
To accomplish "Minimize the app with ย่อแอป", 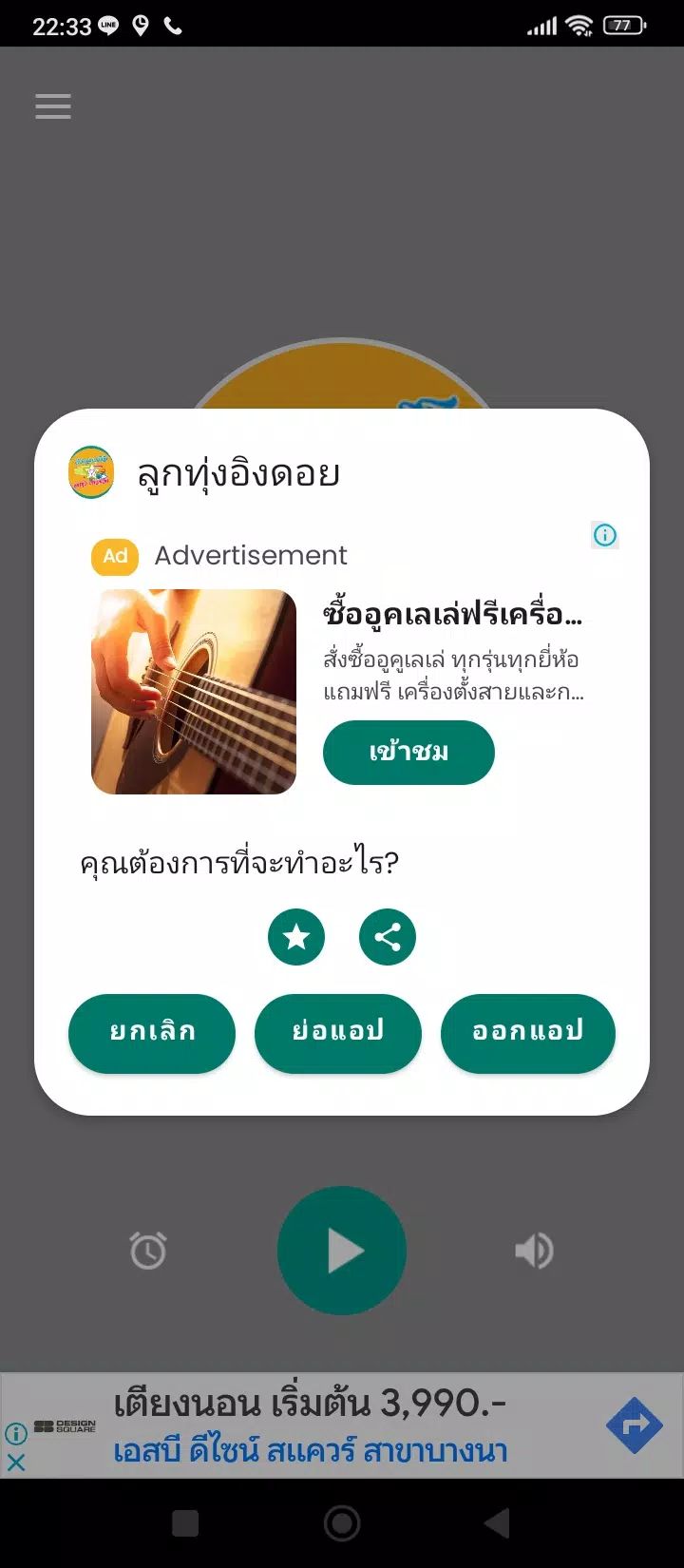I will coord(337,1033).
